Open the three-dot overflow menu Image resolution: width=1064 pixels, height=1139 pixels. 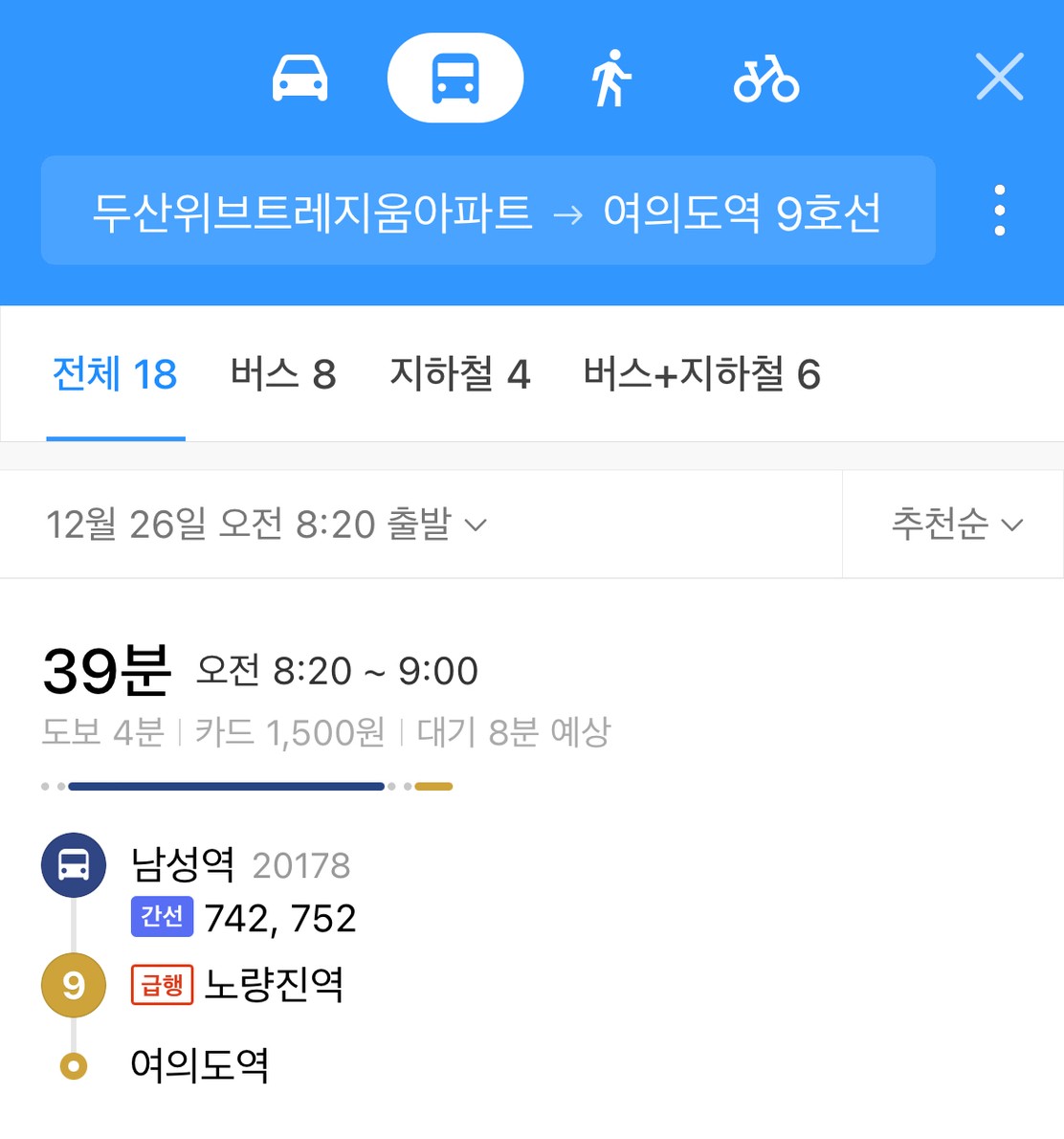point(999,211)
